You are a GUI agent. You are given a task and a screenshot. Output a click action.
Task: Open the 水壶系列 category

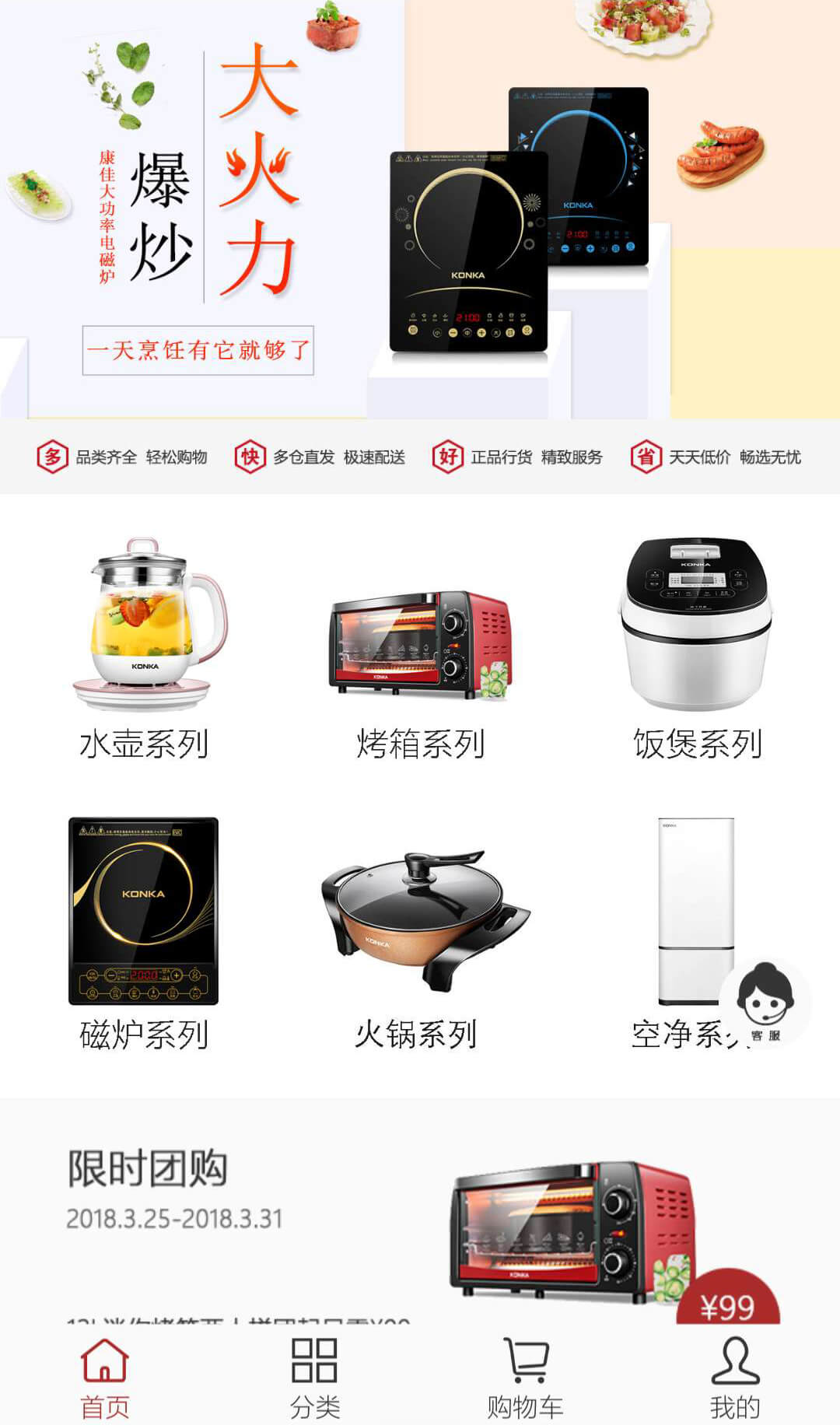click(144, 646)
